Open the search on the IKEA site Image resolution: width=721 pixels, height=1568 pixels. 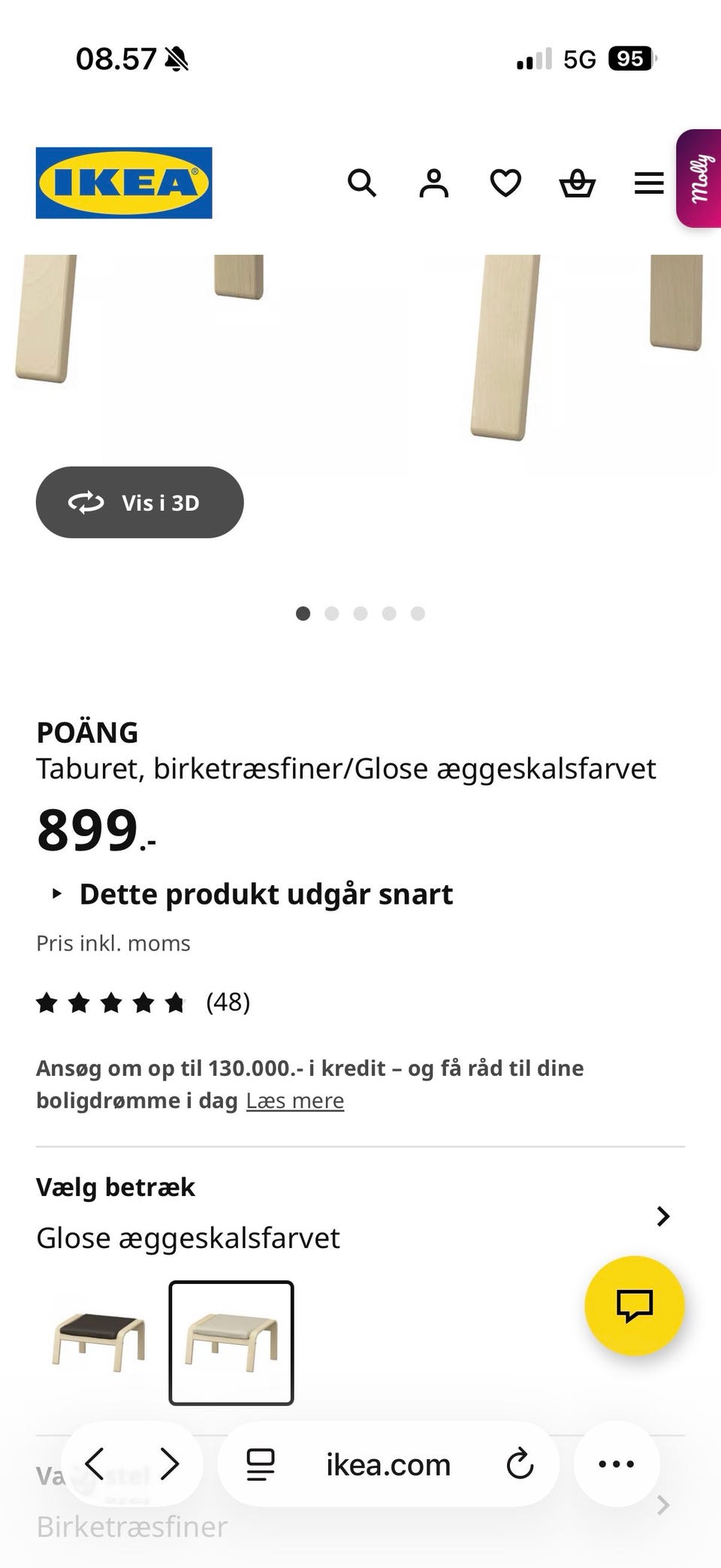coord(363,183)
